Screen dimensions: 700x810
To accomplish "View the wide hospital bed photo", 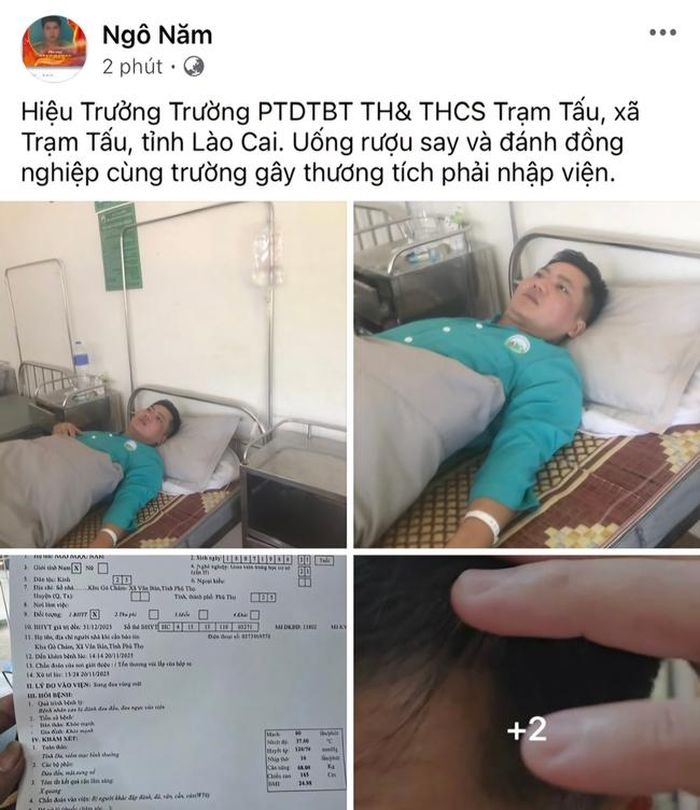I will (173, 375).
